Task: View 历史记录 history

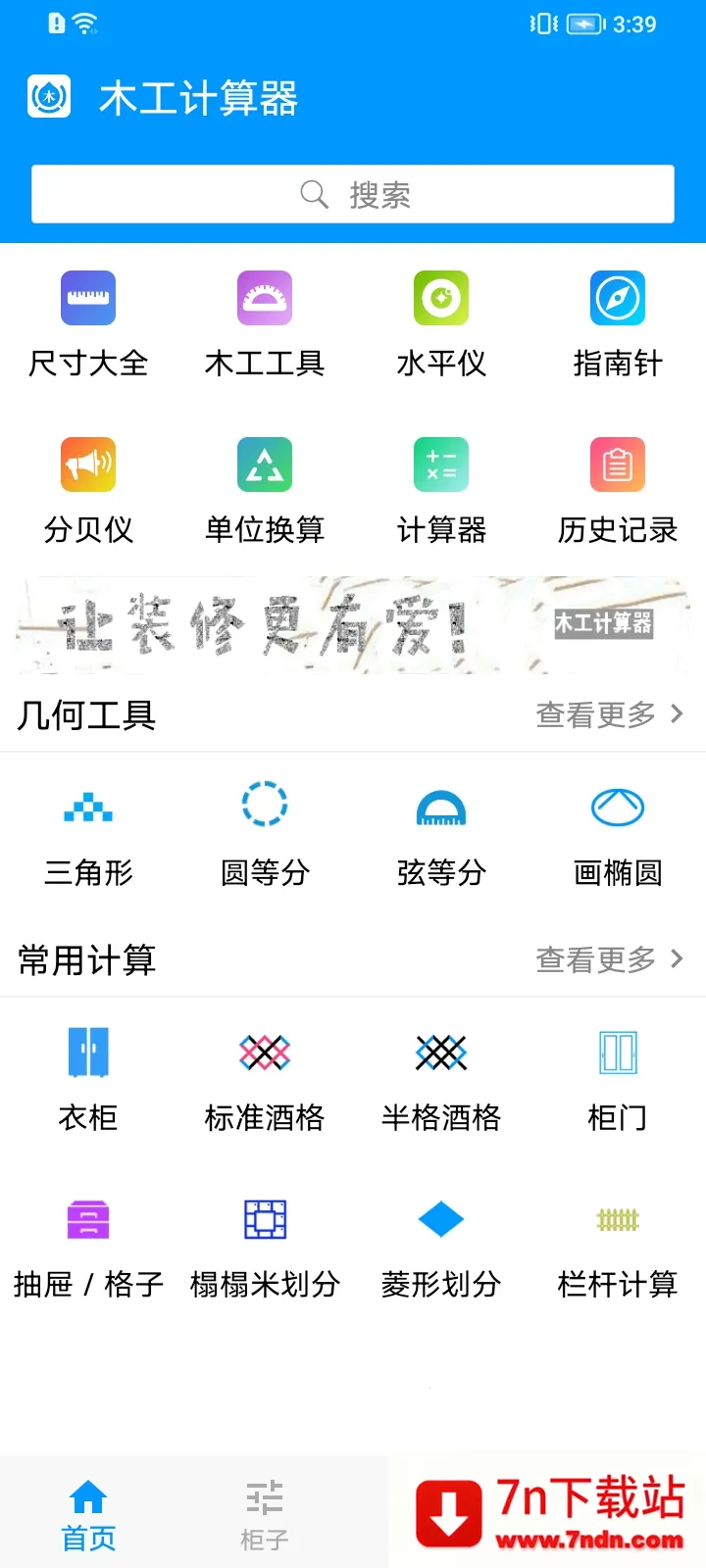Action: (x=618, y=490)
